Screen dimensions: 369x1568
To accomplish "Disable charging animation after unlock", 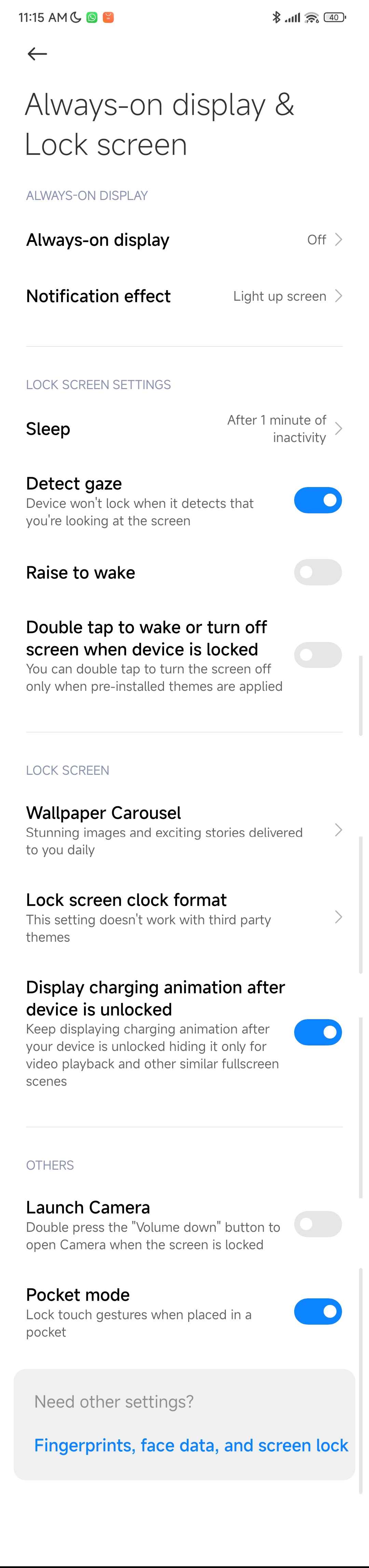I will click(317, 1032).
